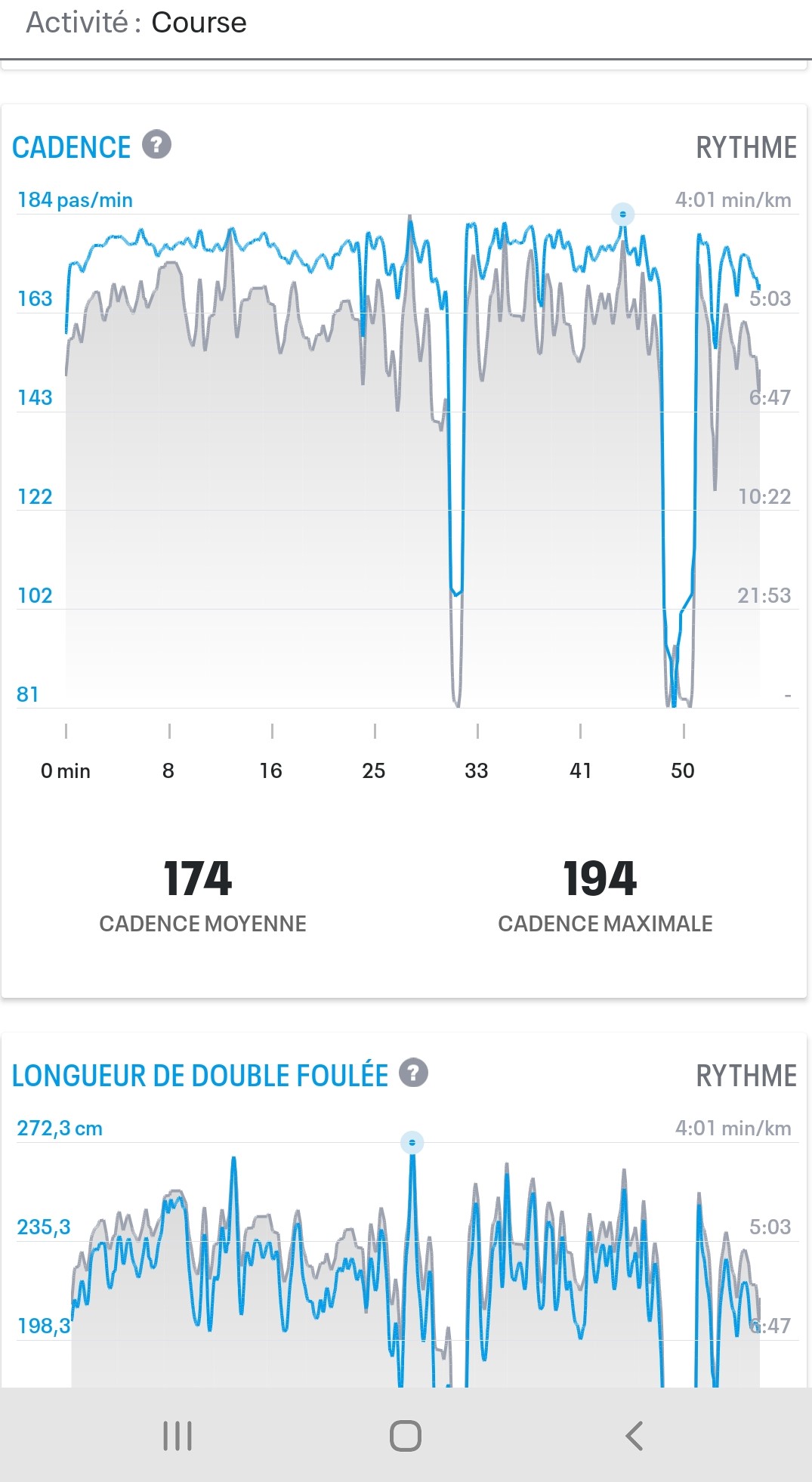Image resolution: width=812 pixels, height=1482 pixels.
Task: Return to the home screen
Action: [406, 1435]
